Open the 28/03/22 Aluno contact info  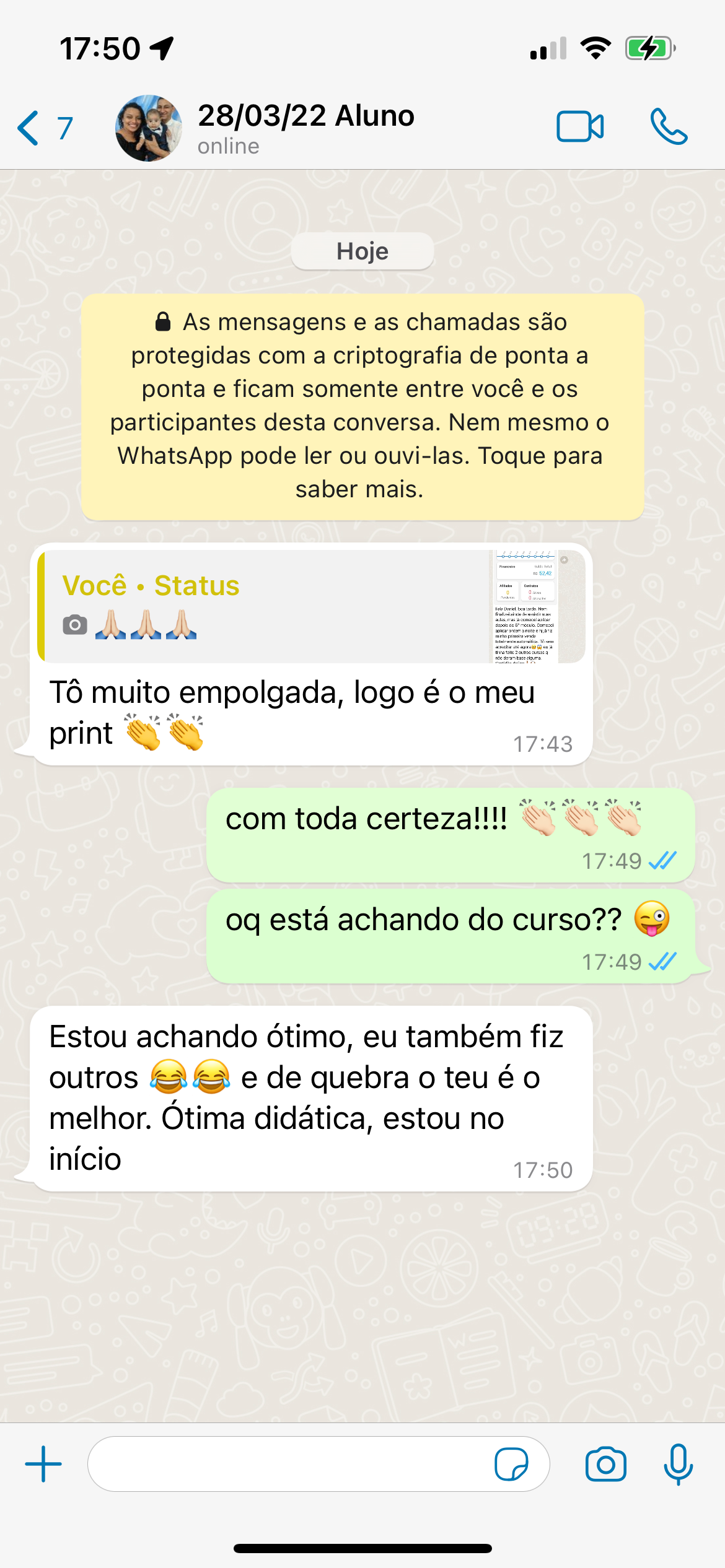305,128
